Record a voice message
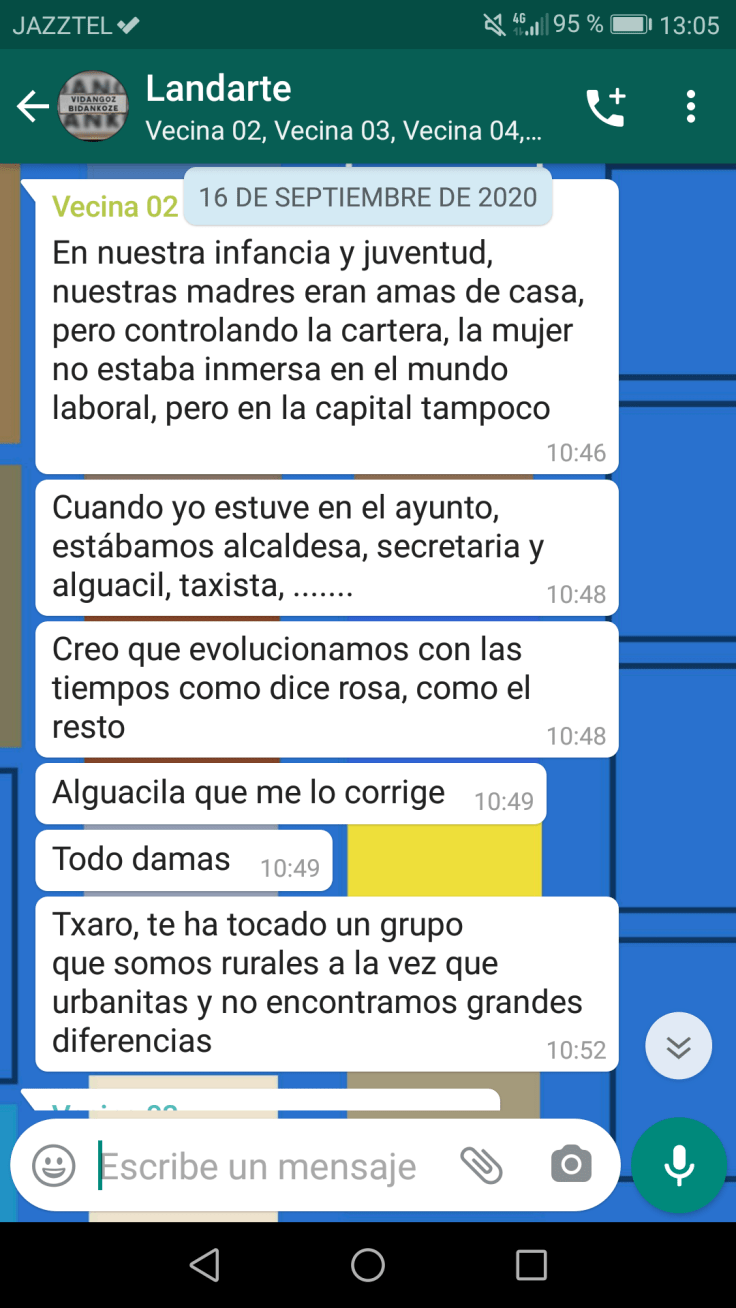The height and width of the screenshot is (1308, 736). 680,1166
